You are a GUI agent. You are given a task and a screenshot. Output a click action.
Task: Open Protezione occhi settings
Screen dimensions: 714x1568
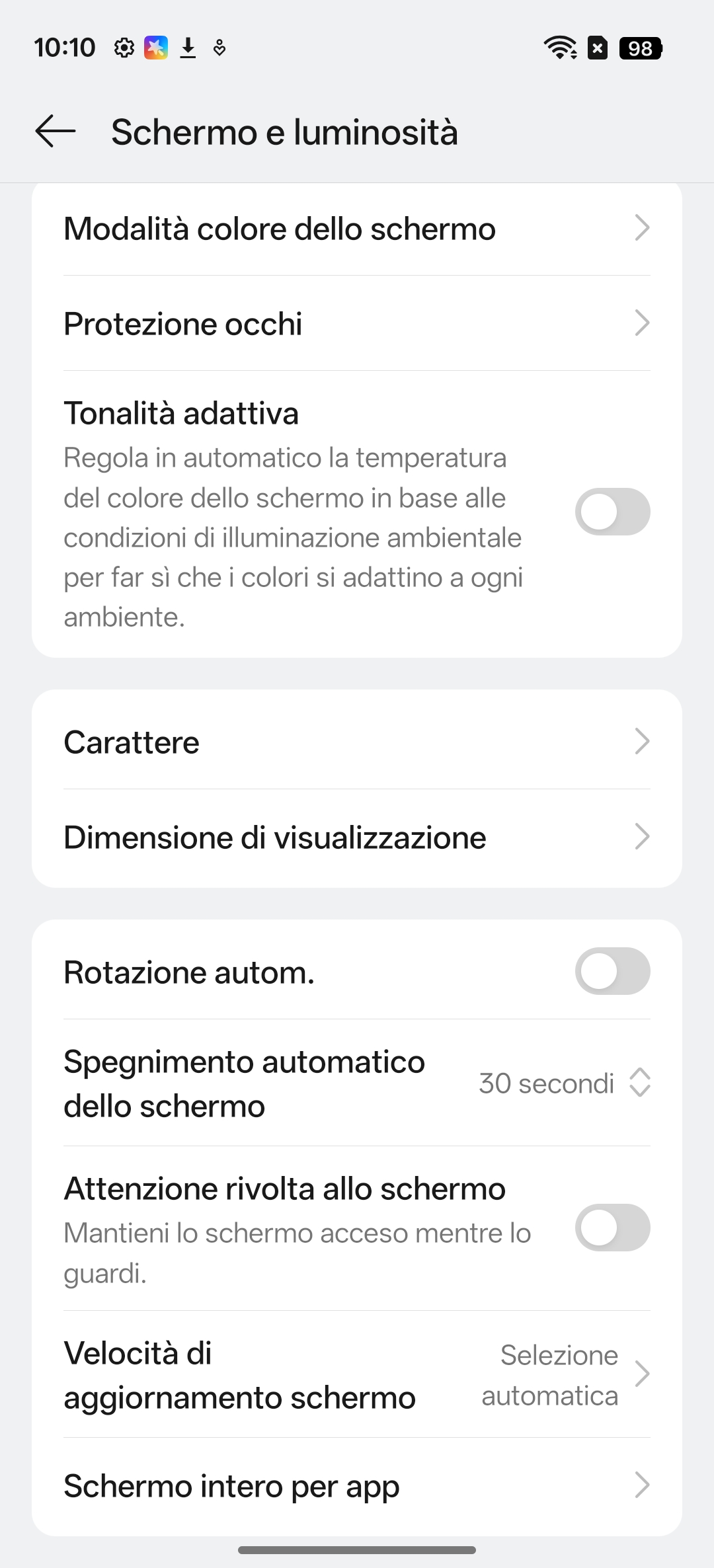coord(357,324)
